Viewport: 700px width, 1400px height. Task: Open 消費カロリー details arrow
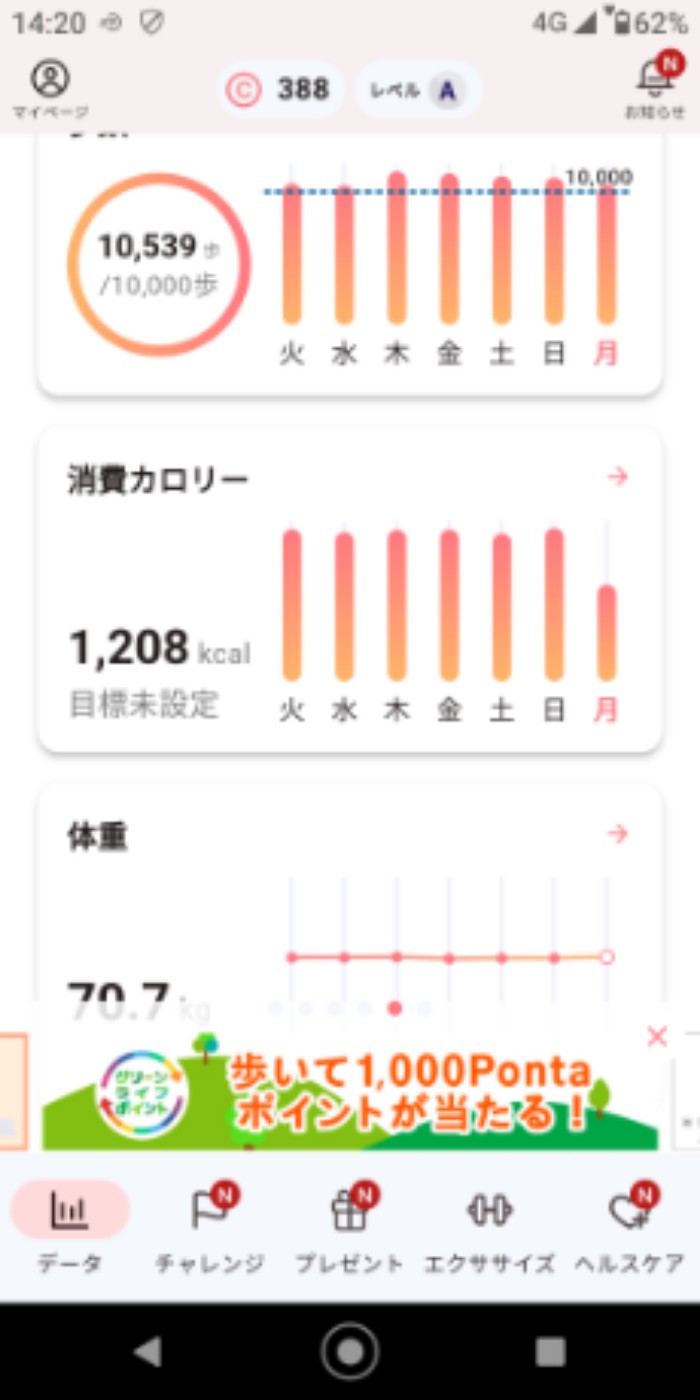click(618, 477)
